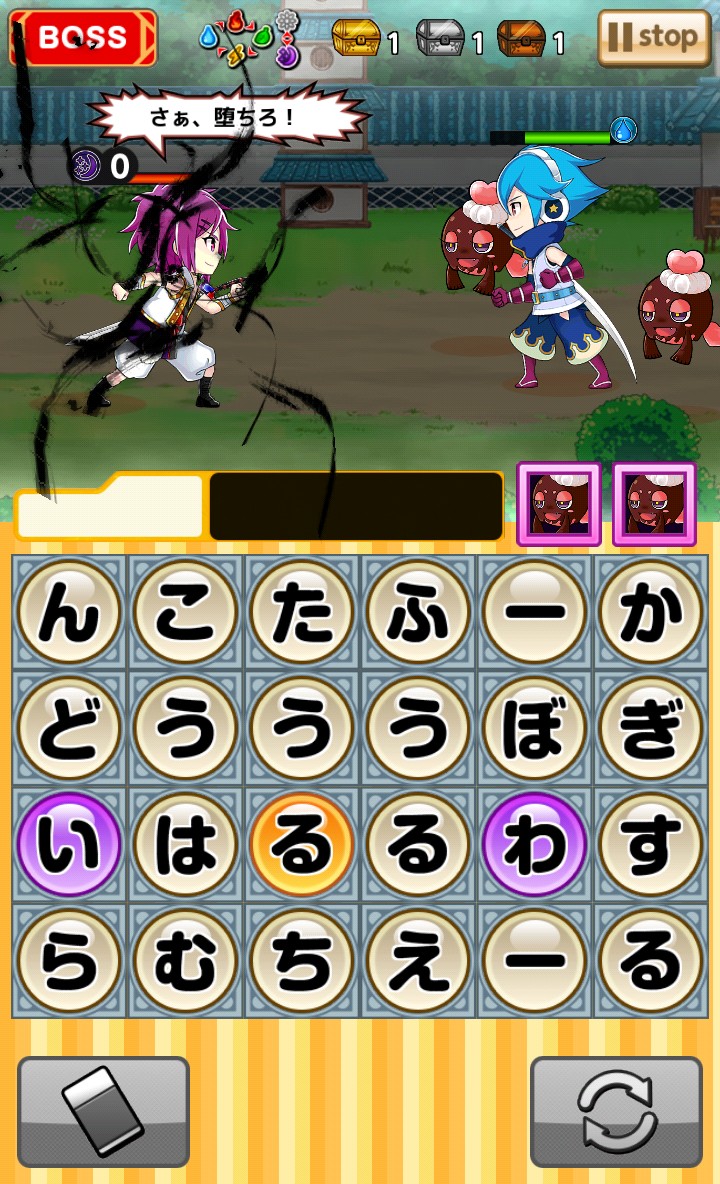Pick the ぼ letter tile
Image resolution: width=720 pixels, height=1184 pixels.
[534, 729]
